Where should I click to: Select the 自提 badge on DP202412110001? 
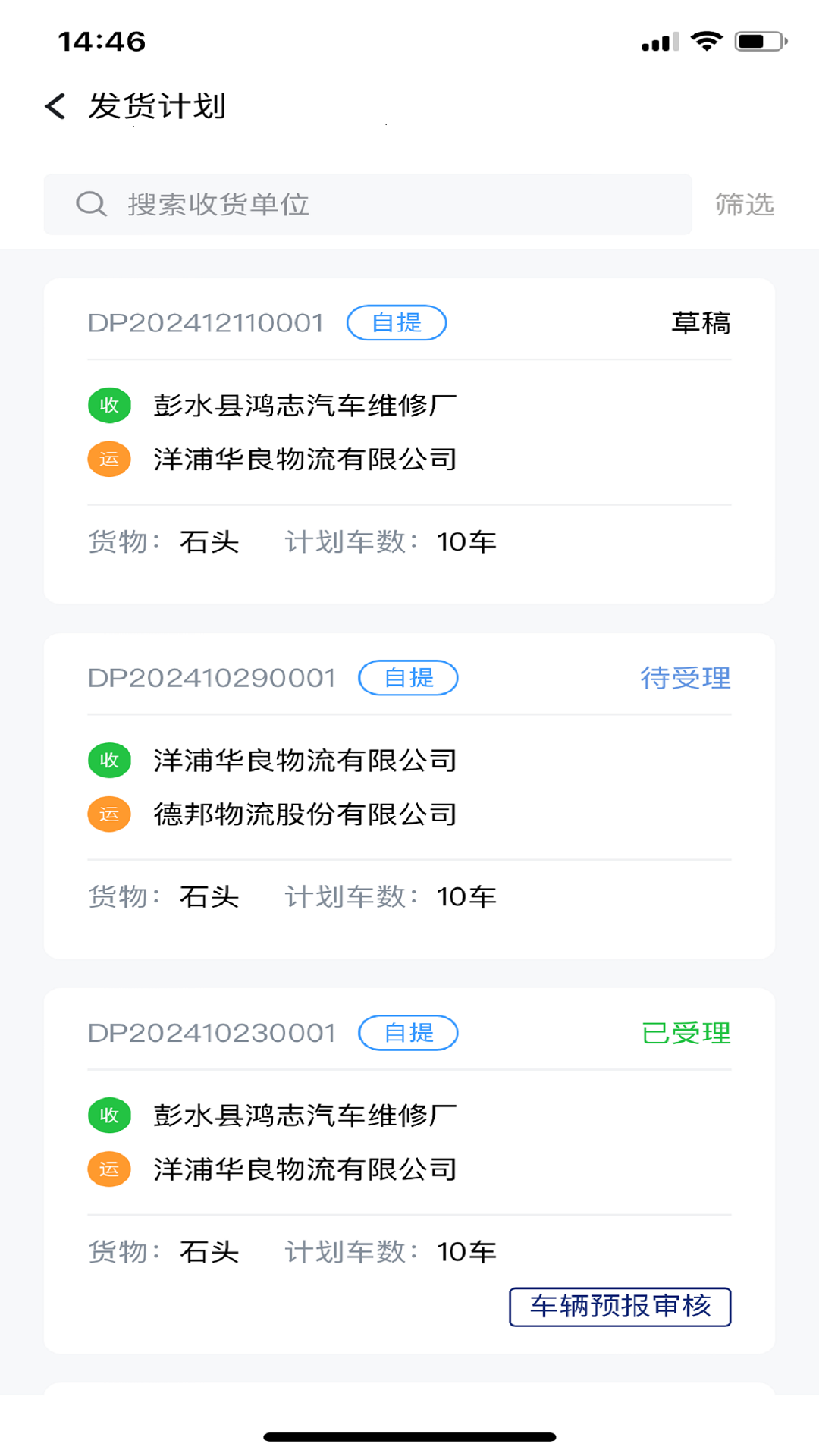(397, 322)
